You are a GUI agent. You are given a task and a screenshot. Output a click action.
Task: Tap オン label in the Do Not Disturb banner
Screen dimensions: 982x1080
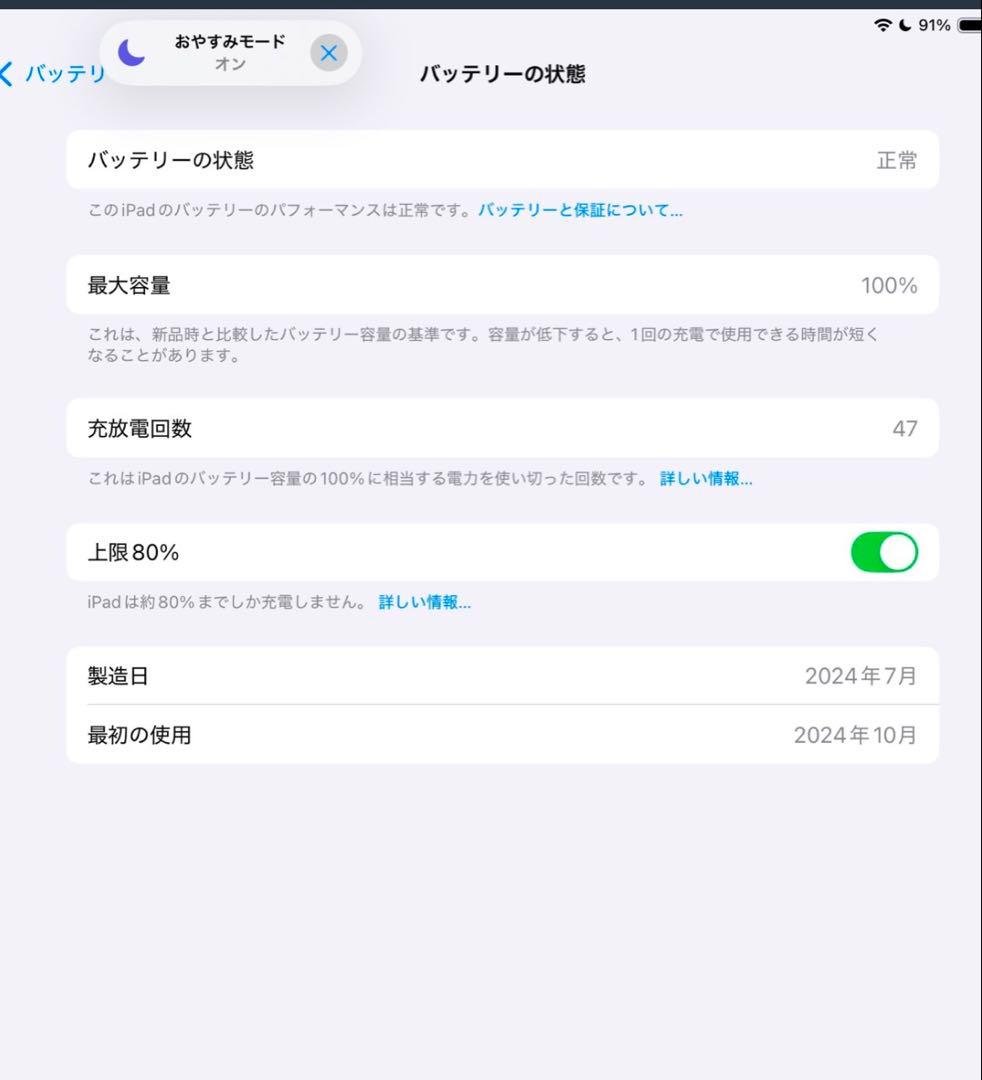[231, 64]
